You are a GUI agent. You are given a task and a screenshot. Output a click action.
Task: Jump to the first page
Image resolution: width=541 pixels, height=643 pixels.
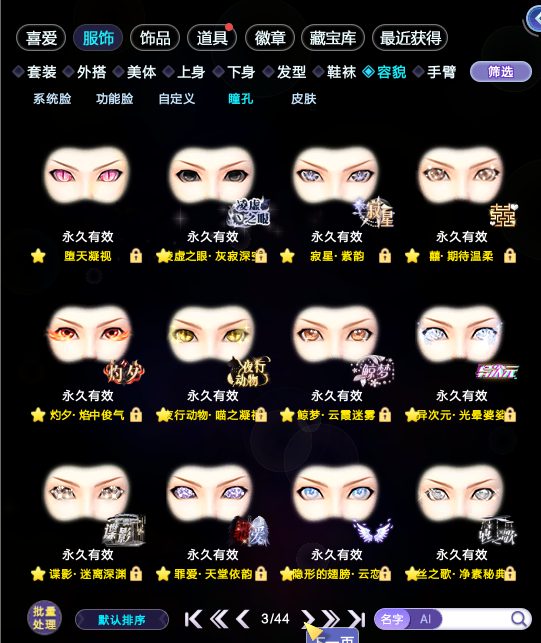pos(193,618)
